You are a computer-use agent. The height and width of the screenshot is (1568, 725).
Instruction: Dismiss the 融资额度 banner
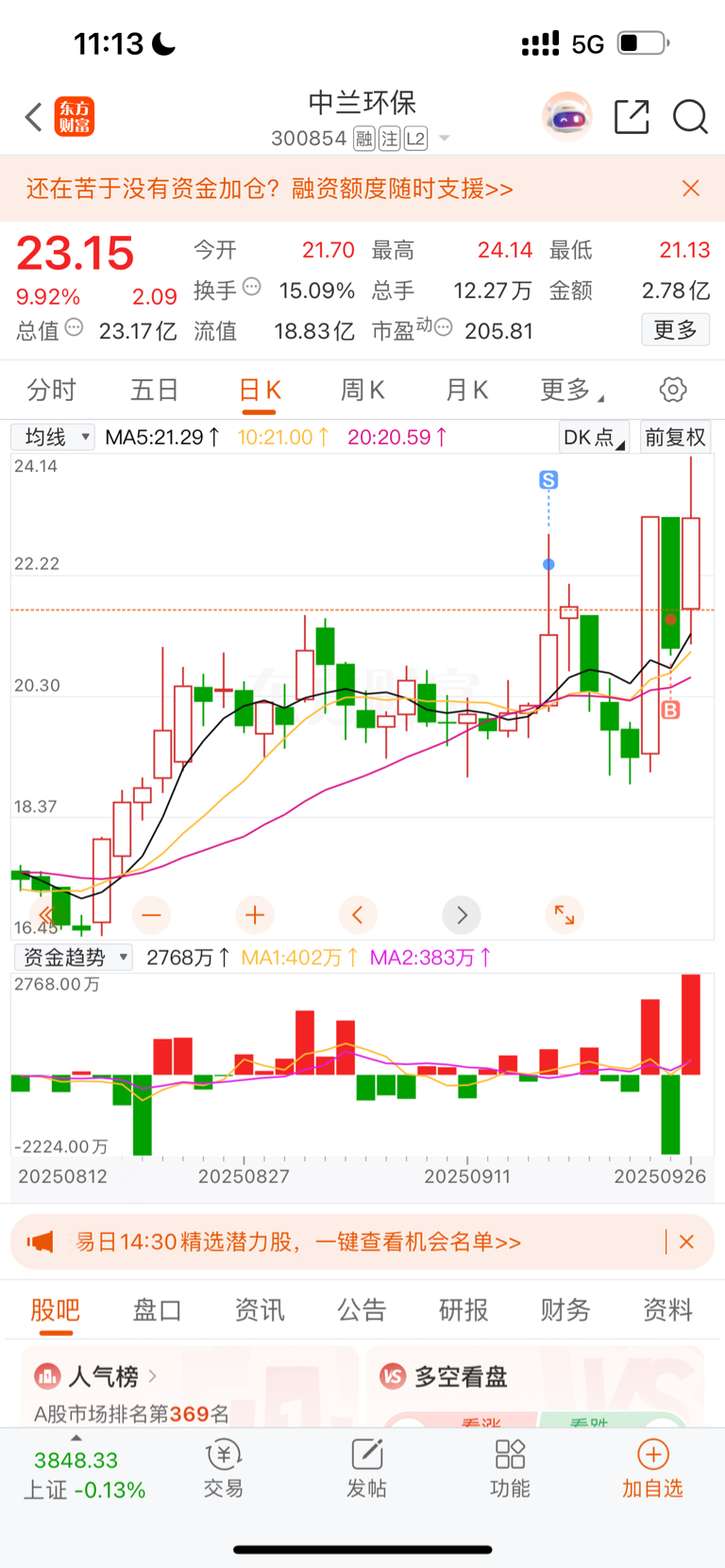pyautogui.click(x=691, y=189)
